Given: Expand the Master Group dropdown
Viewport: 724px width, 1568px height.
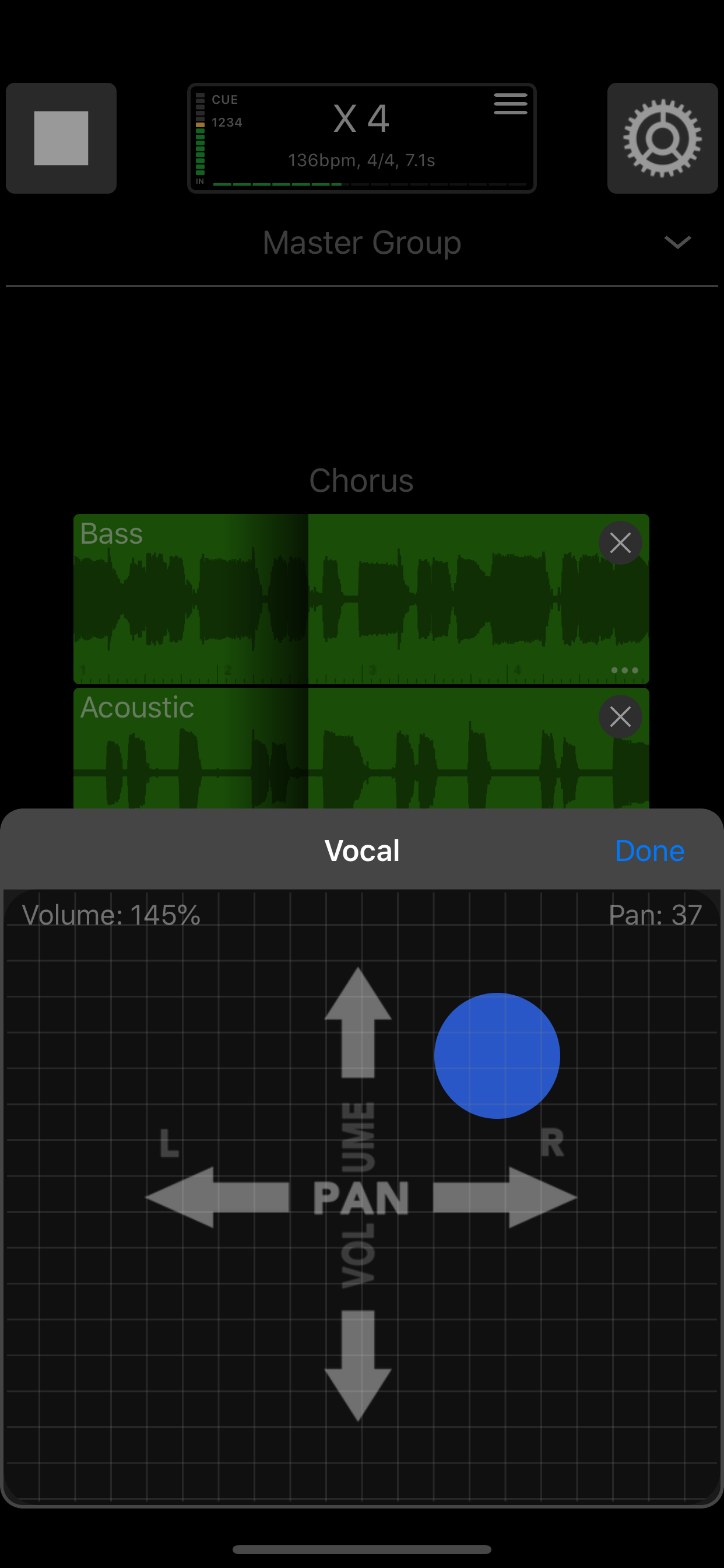Looking at the screenshot, I should tap(677, 242).
